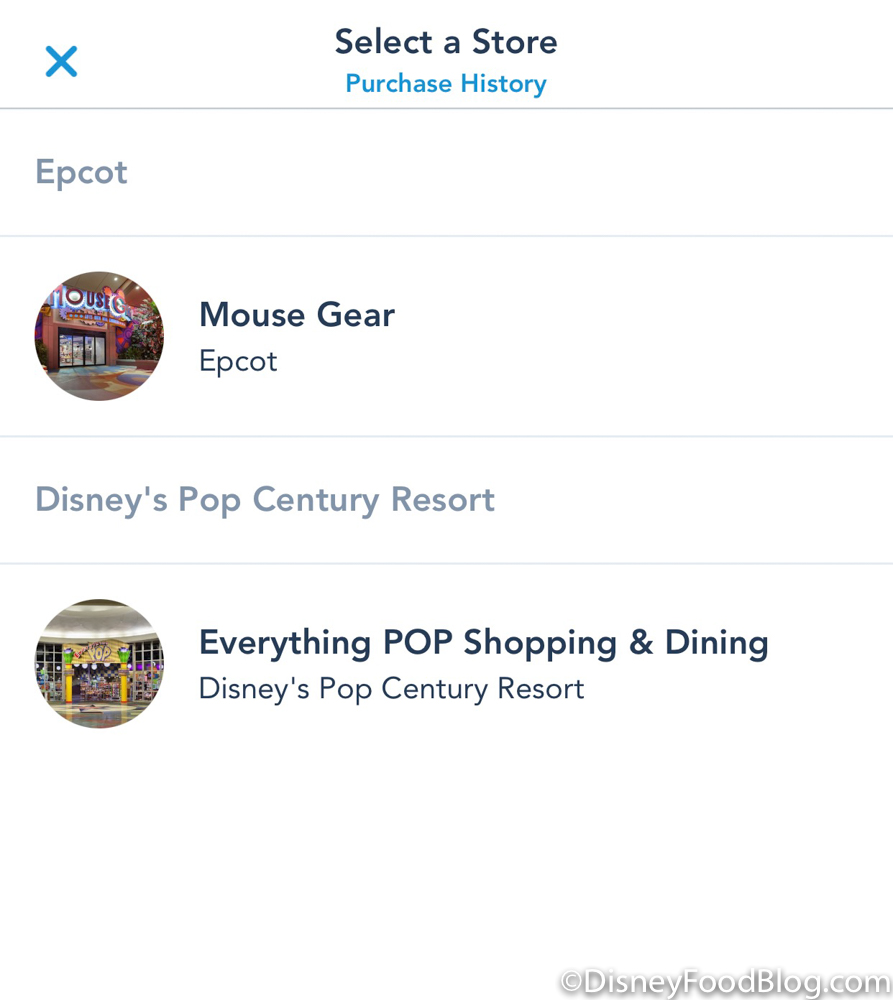Close the Select a Store screen
Screen dimensions: 893x1000
click(x=61, y=62)
